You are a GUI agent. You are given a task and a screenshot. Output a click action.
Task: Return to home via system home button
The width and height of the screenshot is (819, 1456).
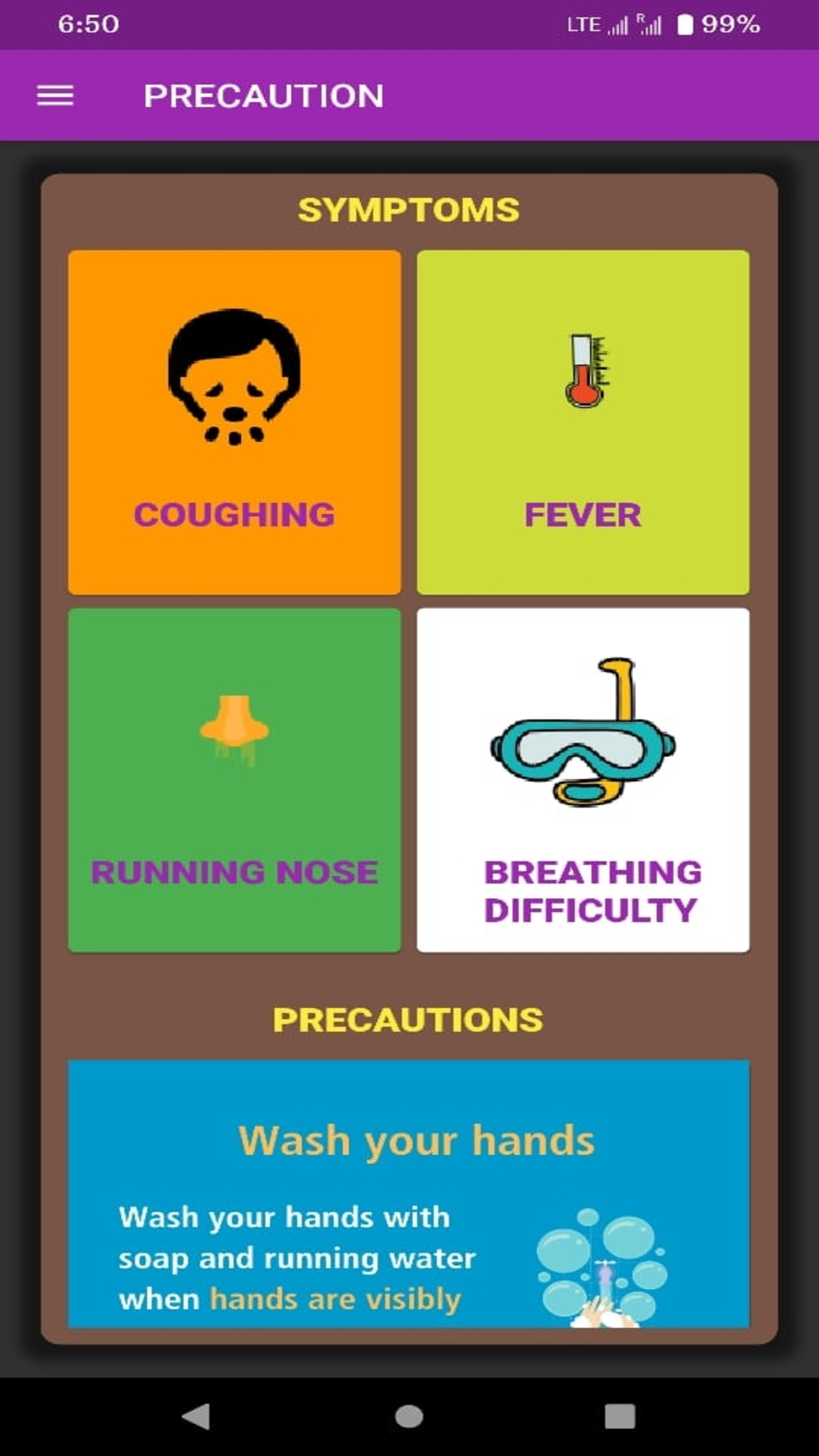(x=409, y=1416)
